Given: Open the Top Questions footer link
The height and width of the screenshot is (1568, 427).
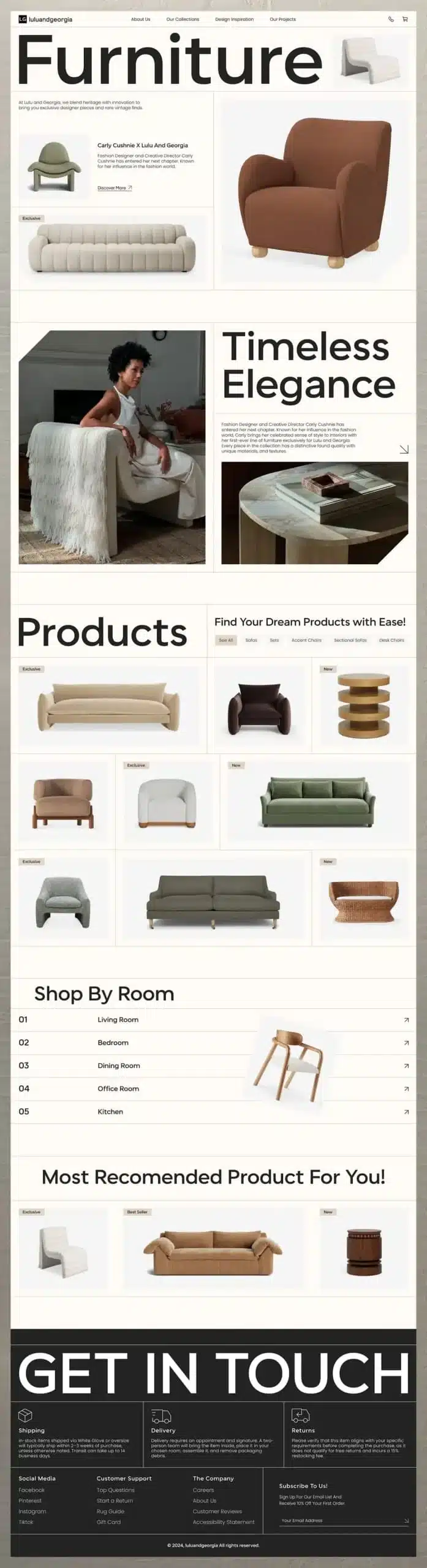Looking at the screenshot, I should 115,1490.
